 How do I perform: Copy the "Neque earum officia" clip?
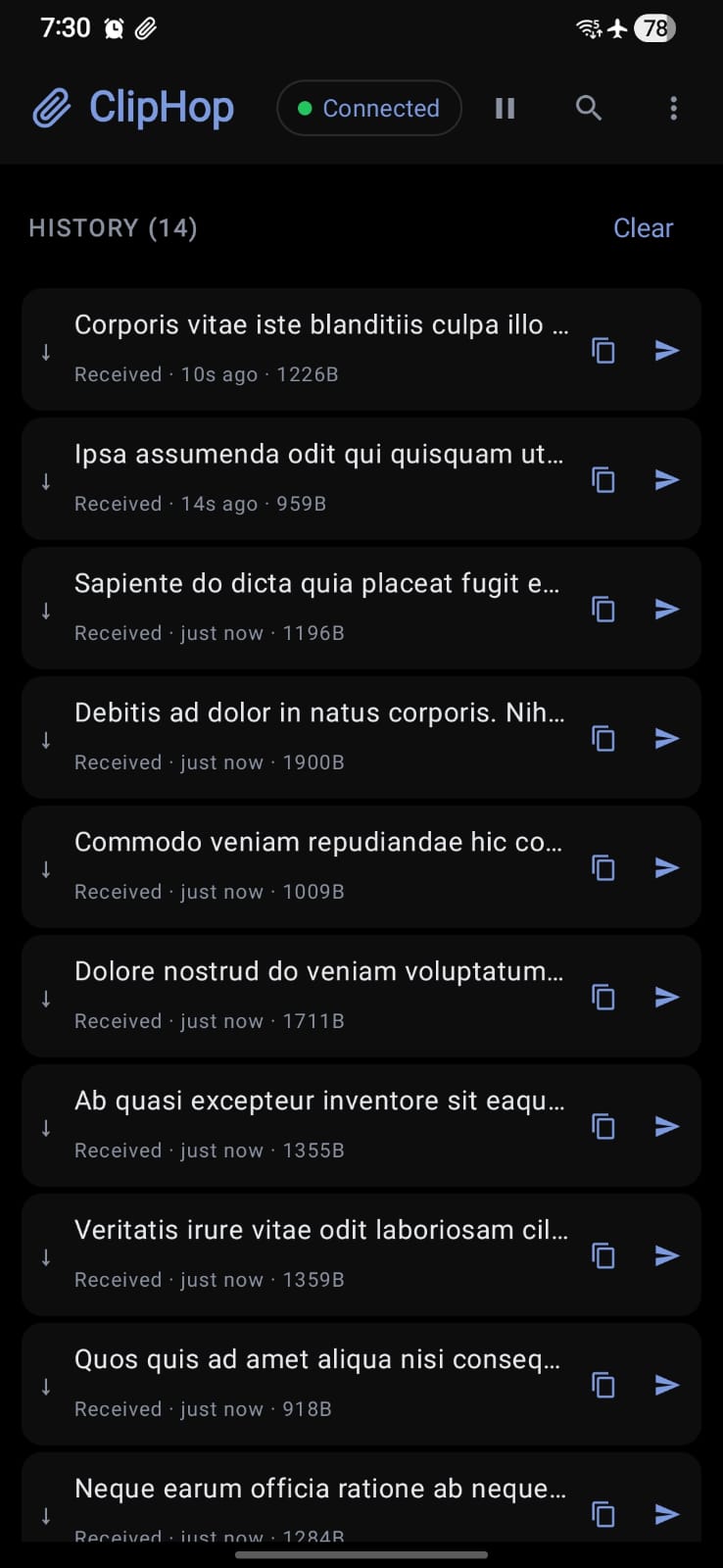603,1514
